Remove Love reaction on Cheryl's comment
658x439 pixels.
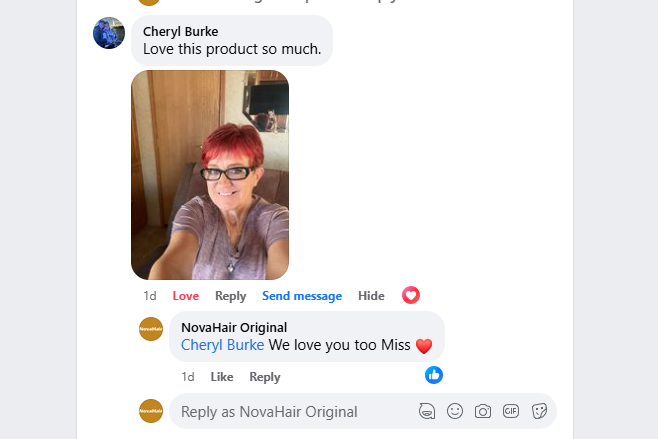[185, 296]
